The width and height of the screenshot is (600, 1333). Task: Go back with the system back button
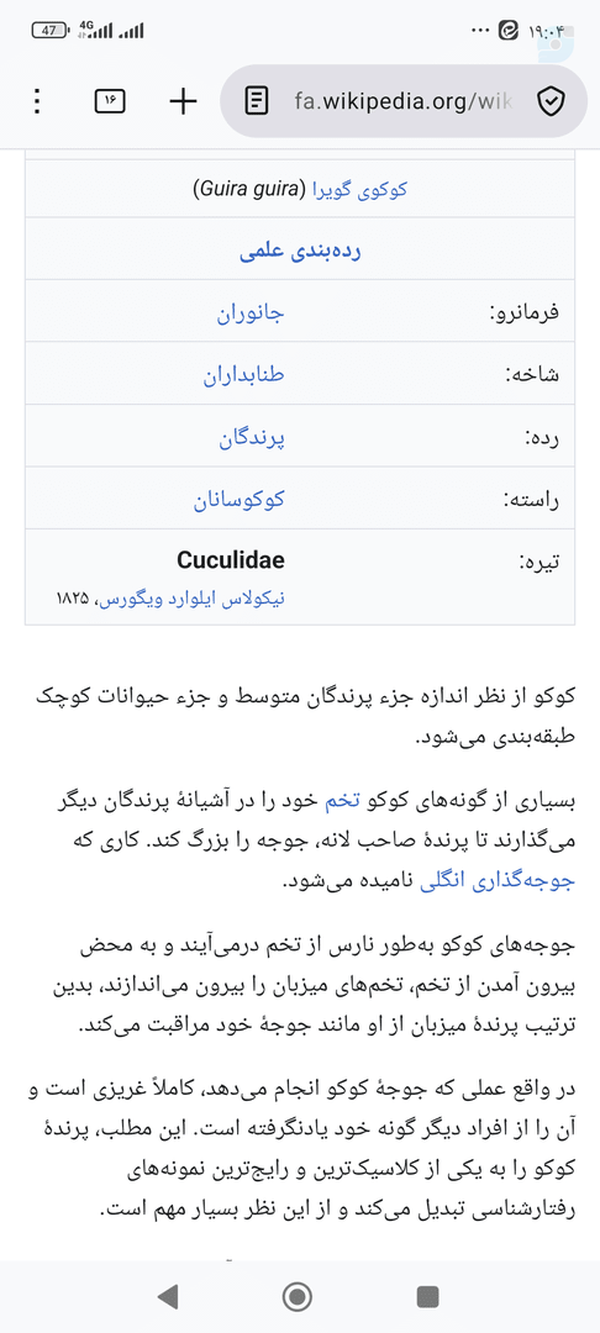click(168, 1297)
